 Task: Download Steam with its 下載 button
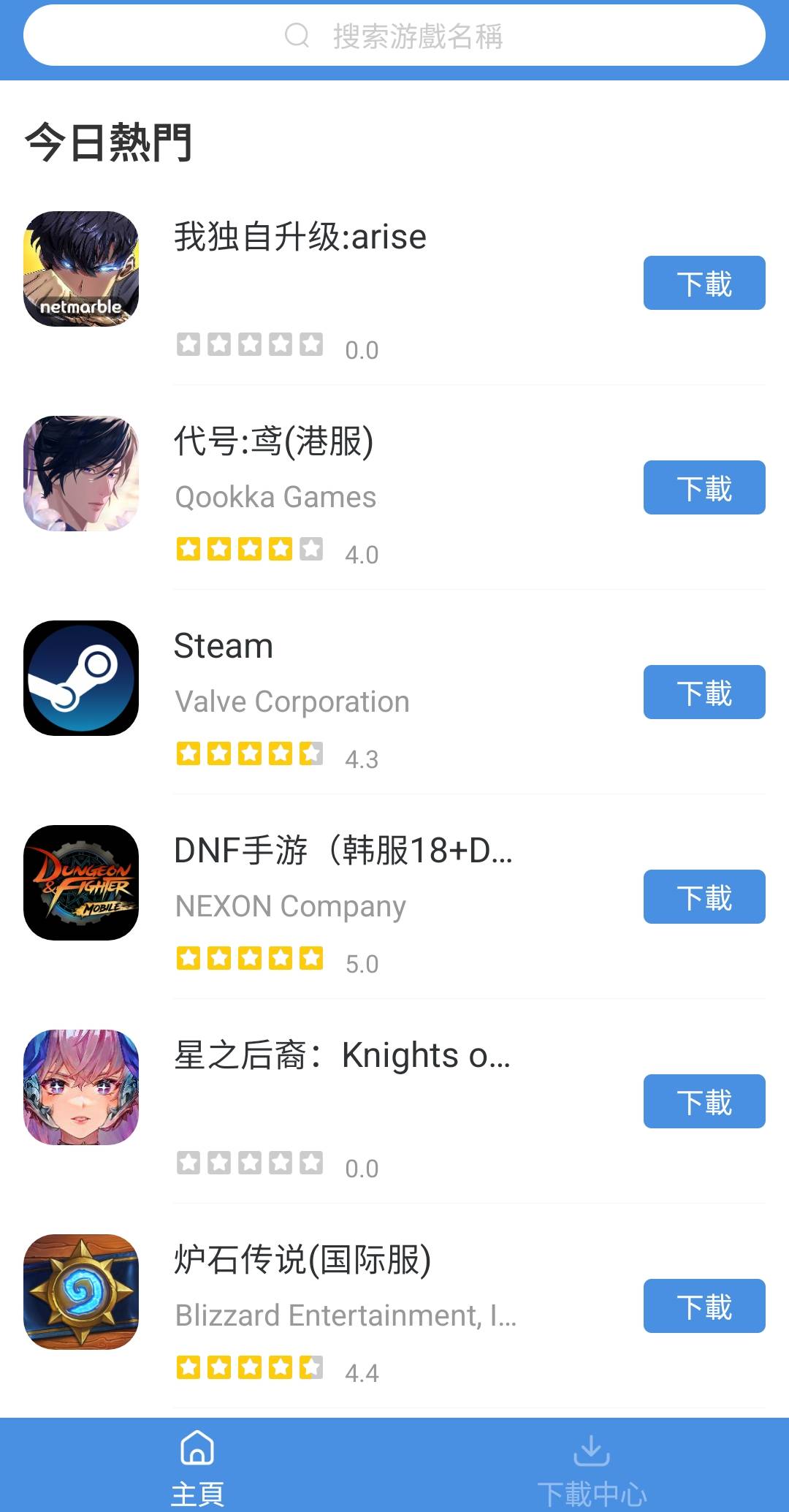tap(703, 693)
